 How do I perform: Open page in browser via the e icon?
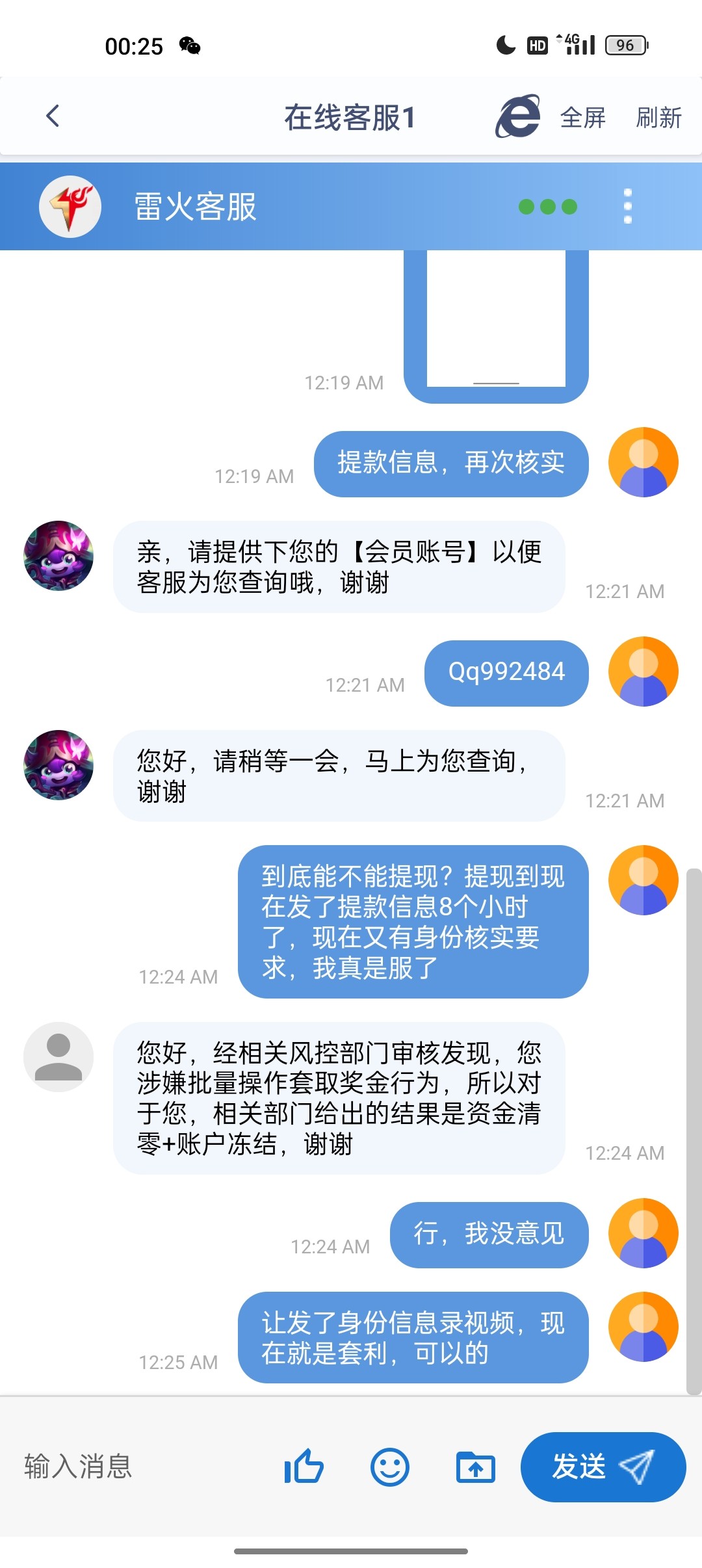[x=518, y=117]
